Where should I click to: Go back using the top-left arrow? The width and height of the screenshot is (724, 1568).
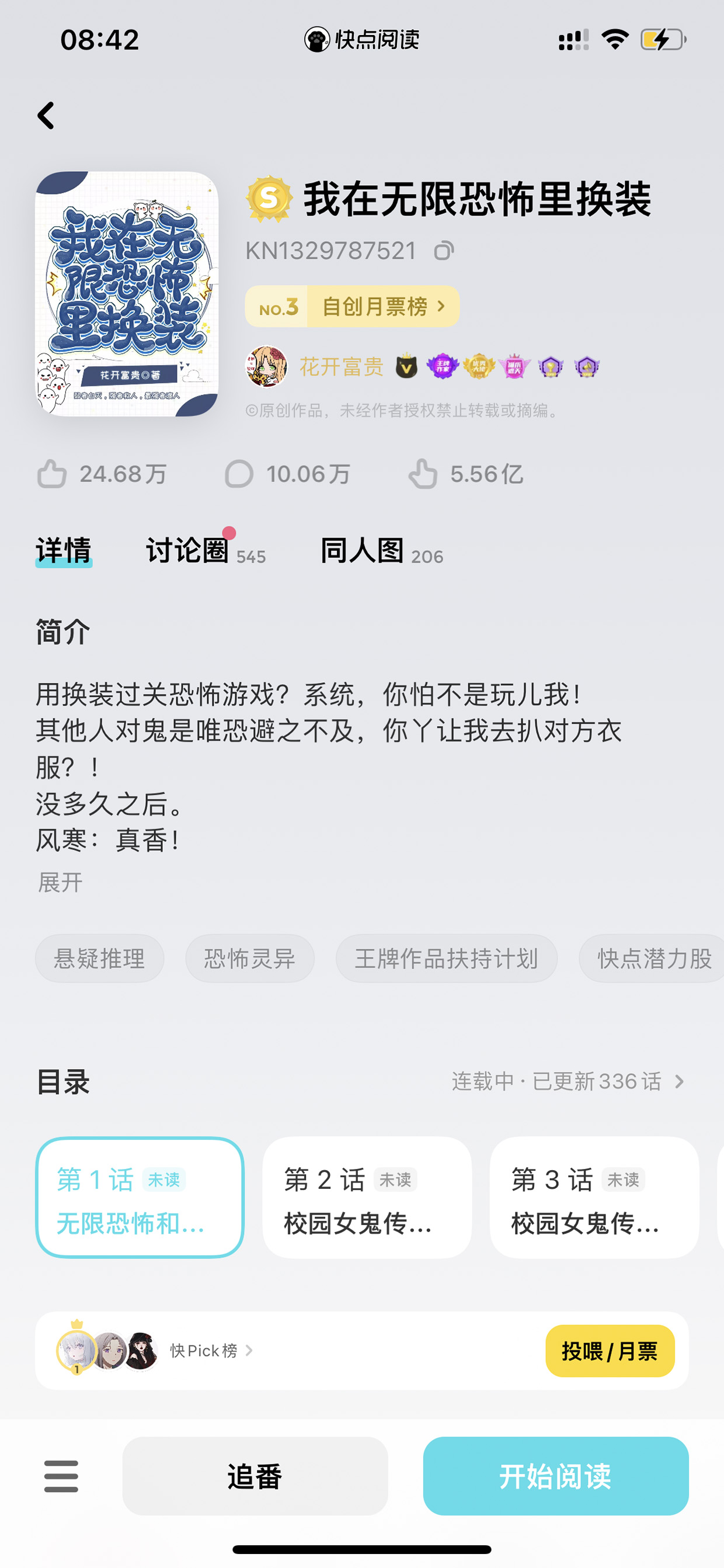coord(46,115)
